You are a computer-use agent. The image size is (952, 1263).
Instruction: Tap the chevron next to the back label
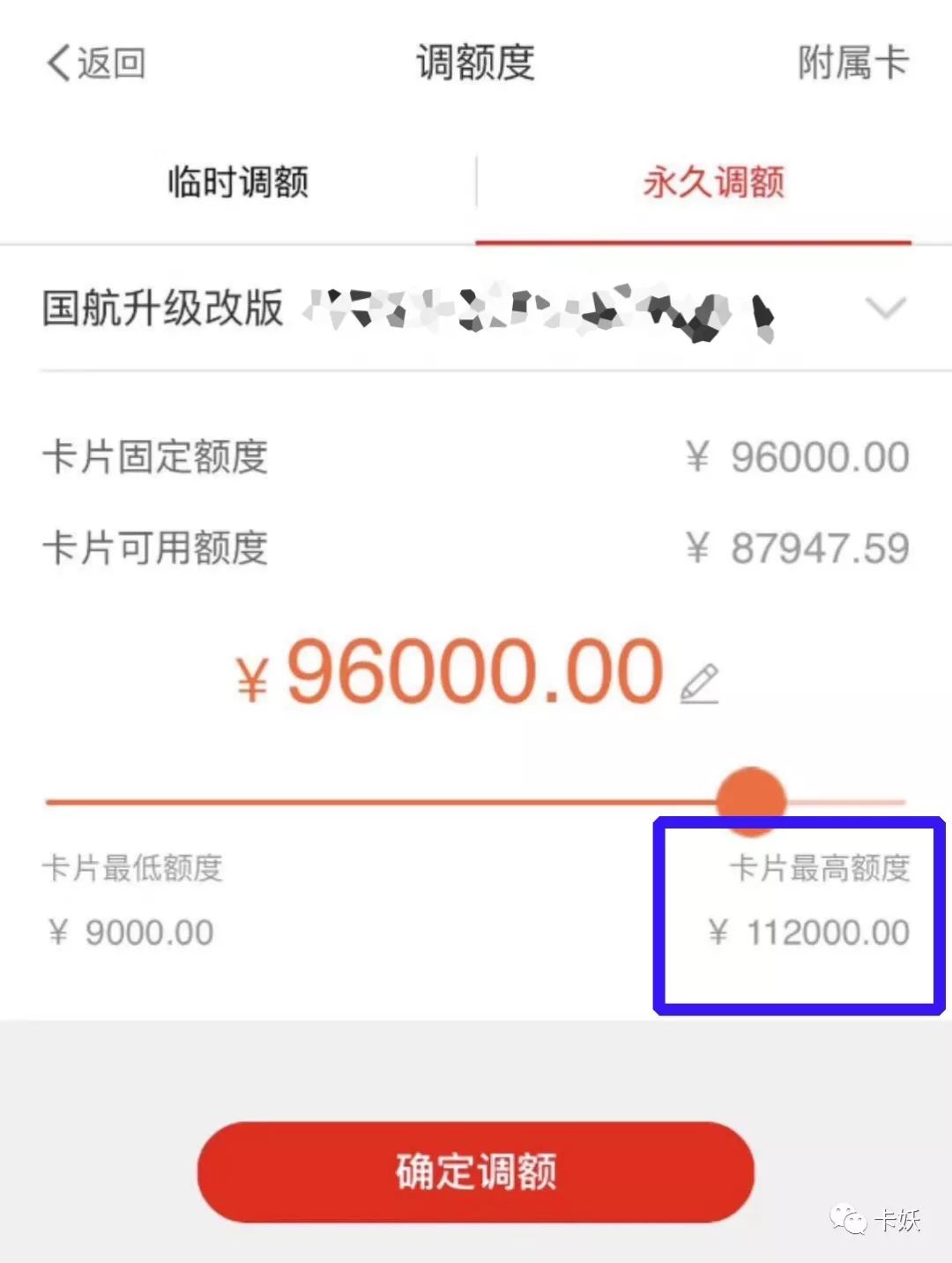tap(56, 63)
